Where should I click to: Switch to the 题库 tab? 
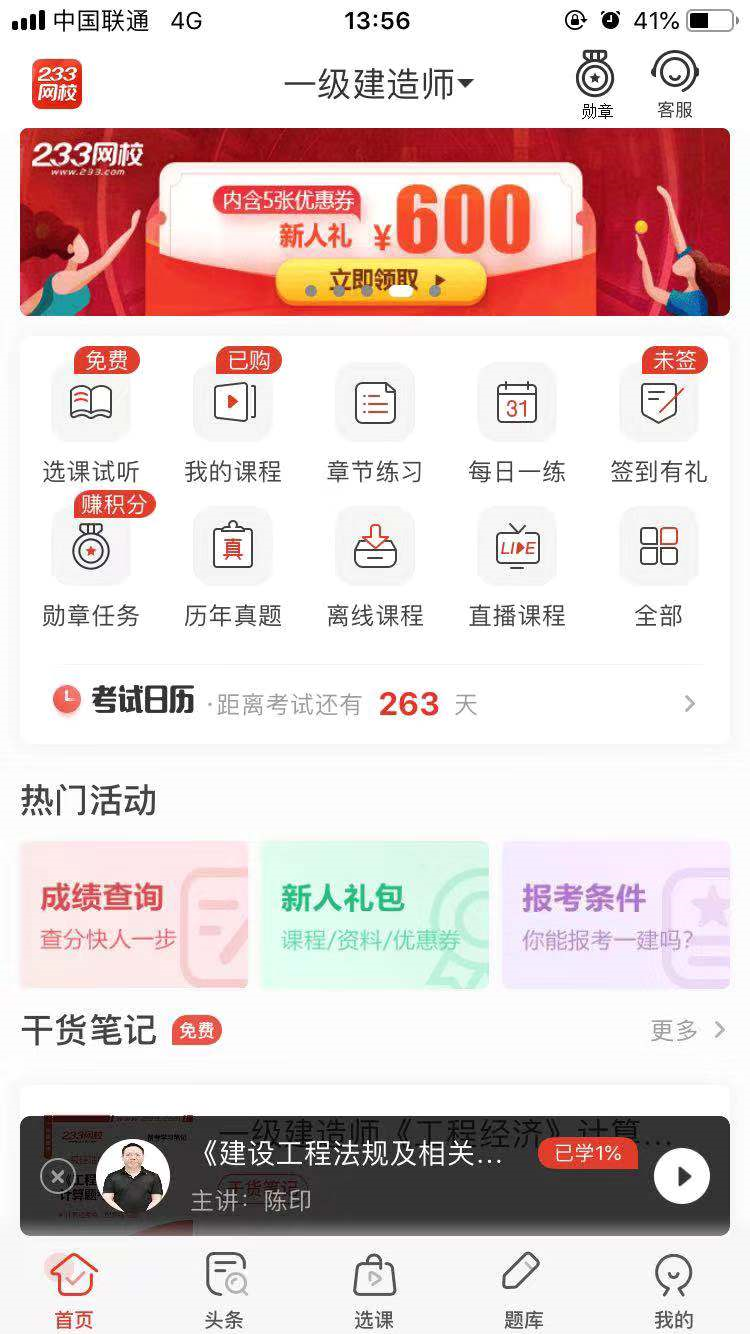[x=523, y=1290]
